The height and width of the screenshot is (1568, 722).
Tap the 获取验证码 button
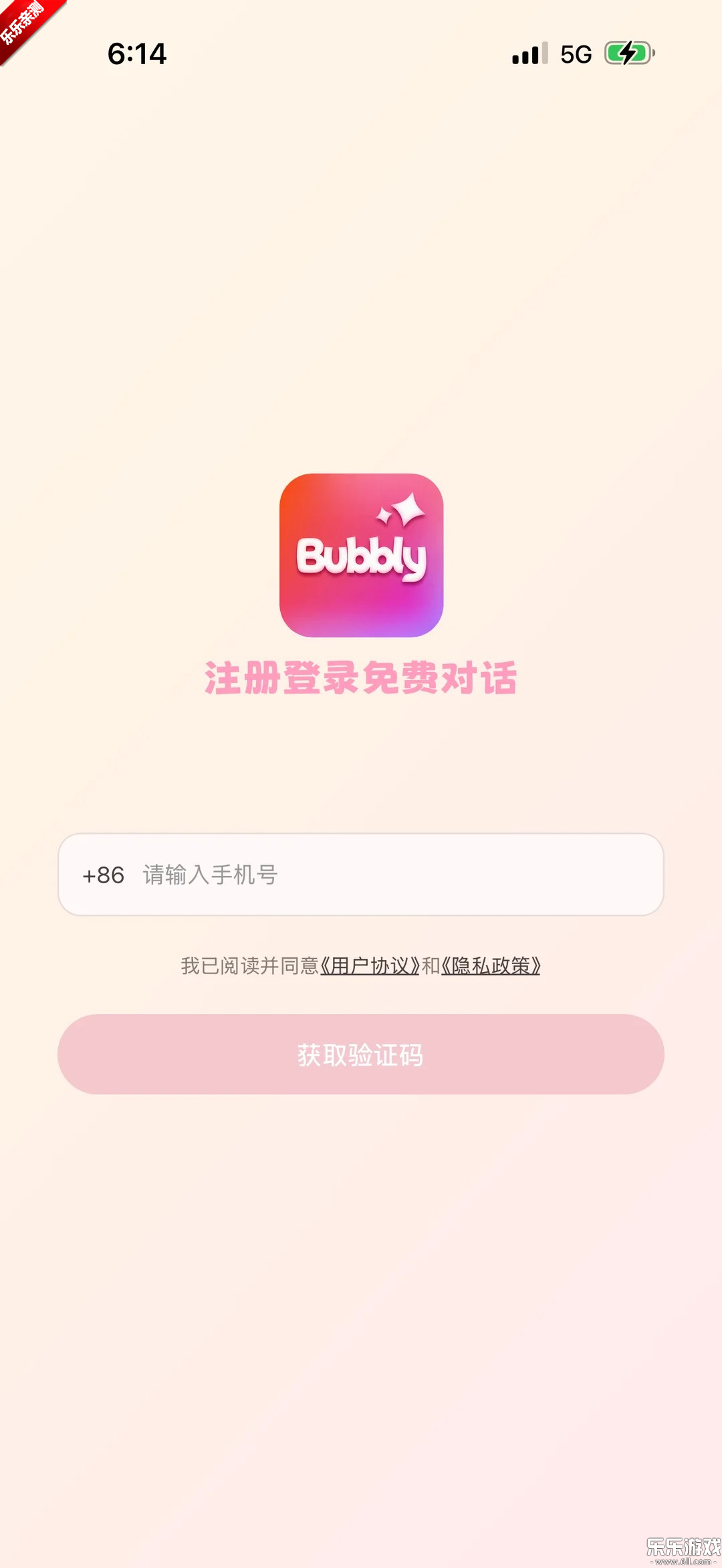361,1054
